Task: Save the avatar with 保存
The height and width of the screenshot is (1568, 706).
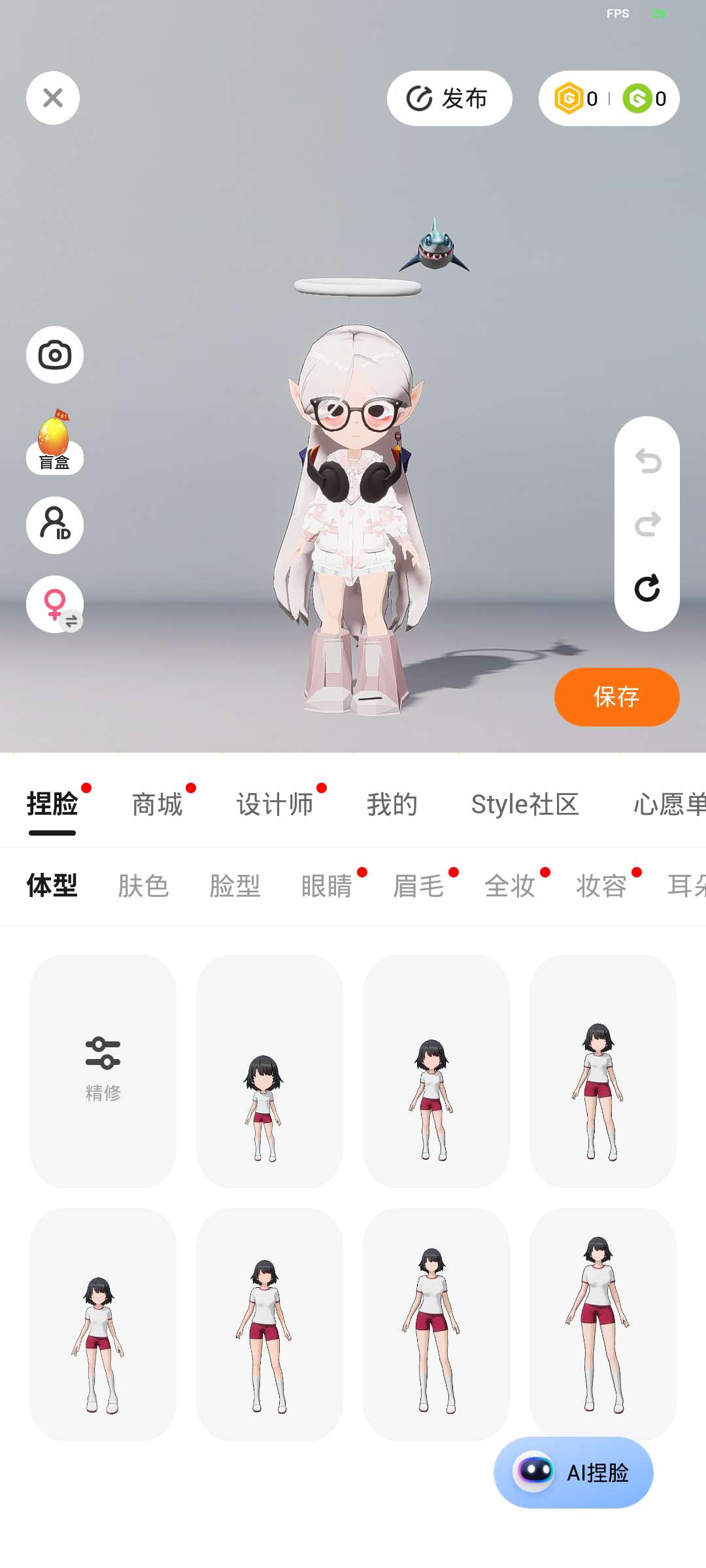Action: (x=616, y=696)
